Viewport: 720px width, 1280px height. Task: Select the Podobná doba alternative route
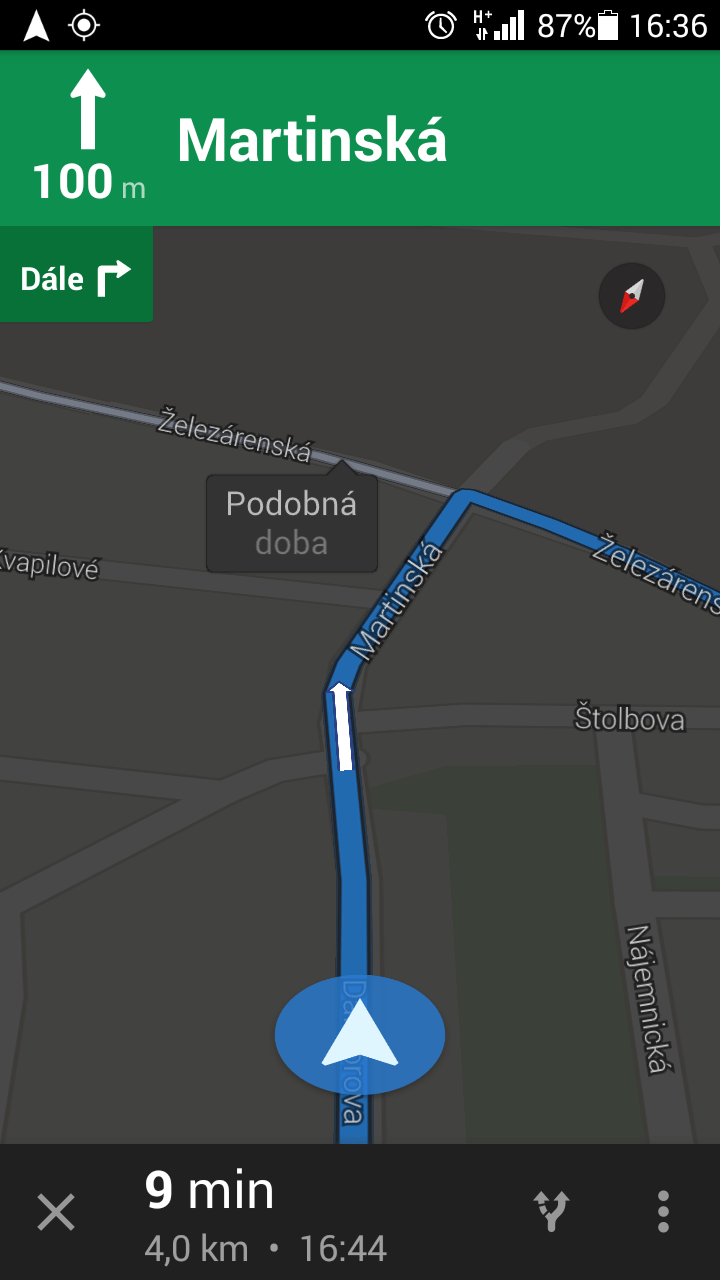point(292,523)
